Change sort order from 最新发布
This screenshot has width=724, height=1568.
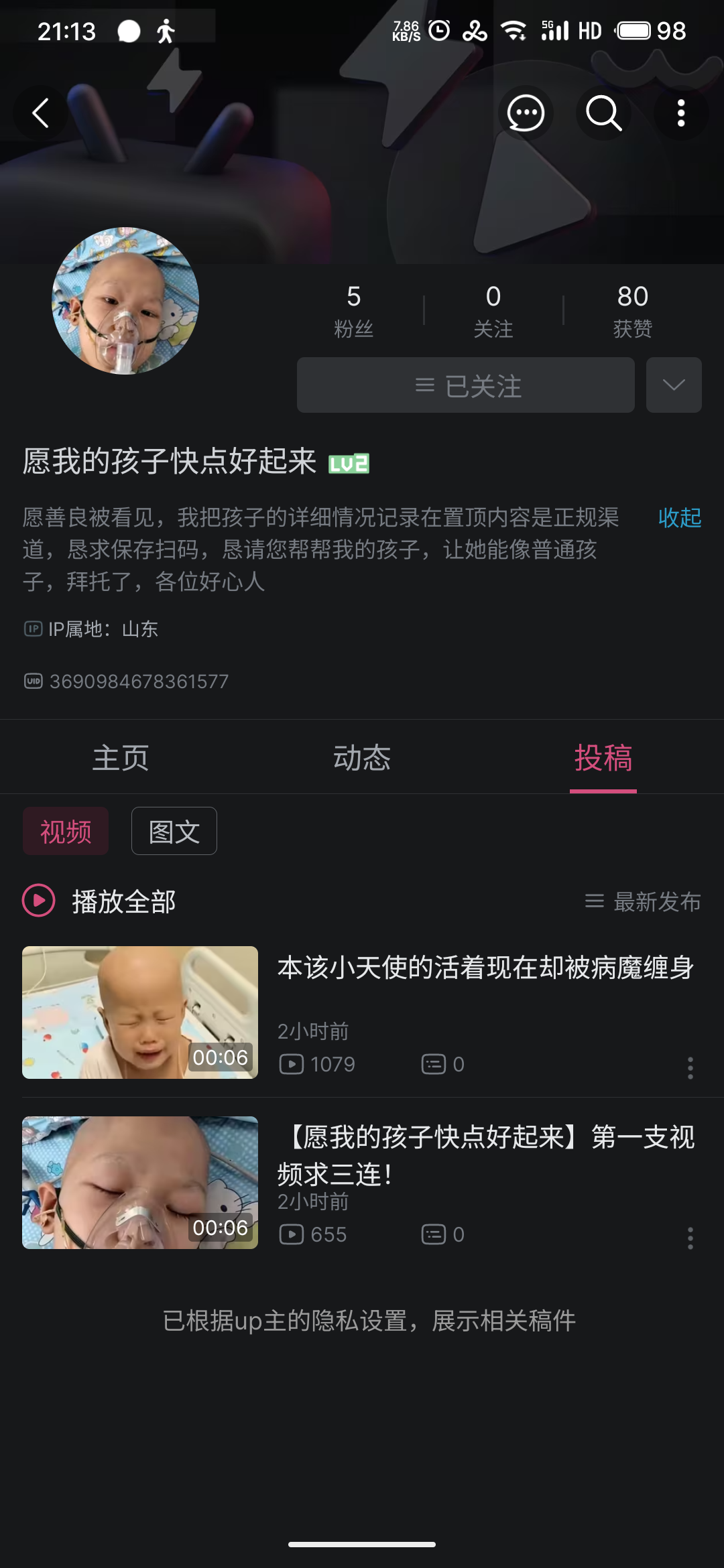pyautogui.click(x=644, y=901)
